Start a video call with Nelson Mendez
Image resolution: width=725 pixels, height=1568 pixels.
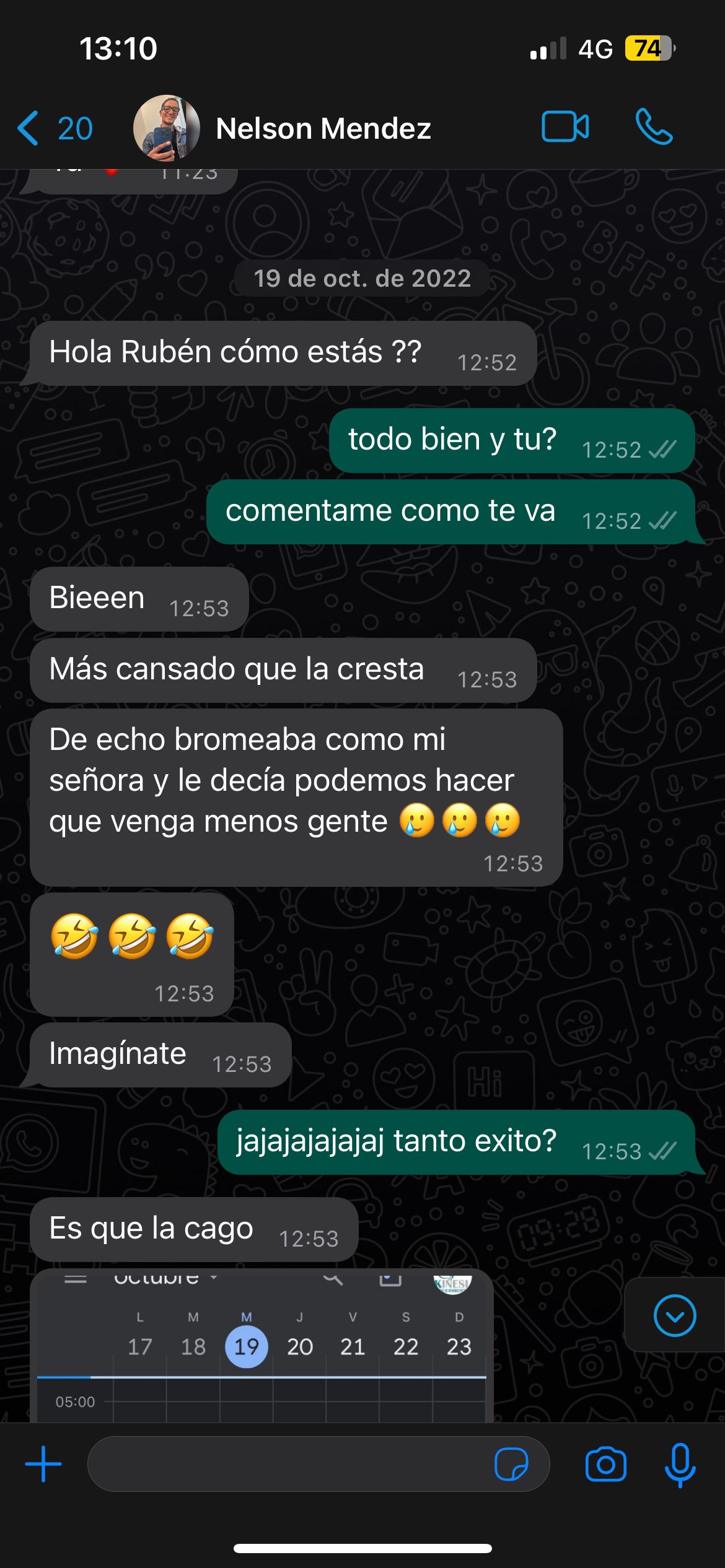[565, 127]
